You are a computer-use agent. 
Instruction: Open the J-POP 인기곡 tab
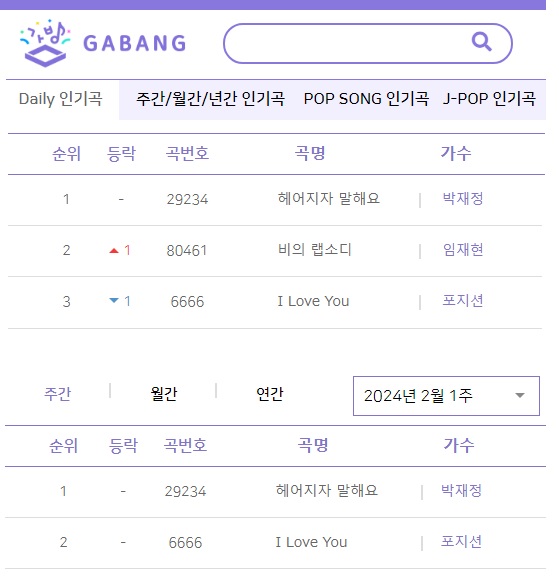tap(489, 99)
